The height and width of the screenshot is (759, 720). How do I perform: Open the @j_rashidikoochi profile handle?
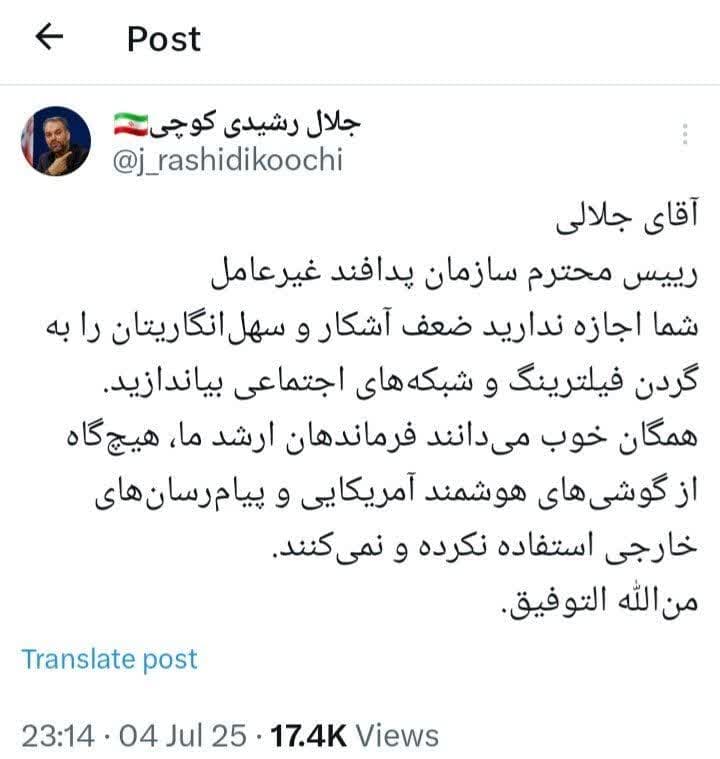(x=229, y=160)
